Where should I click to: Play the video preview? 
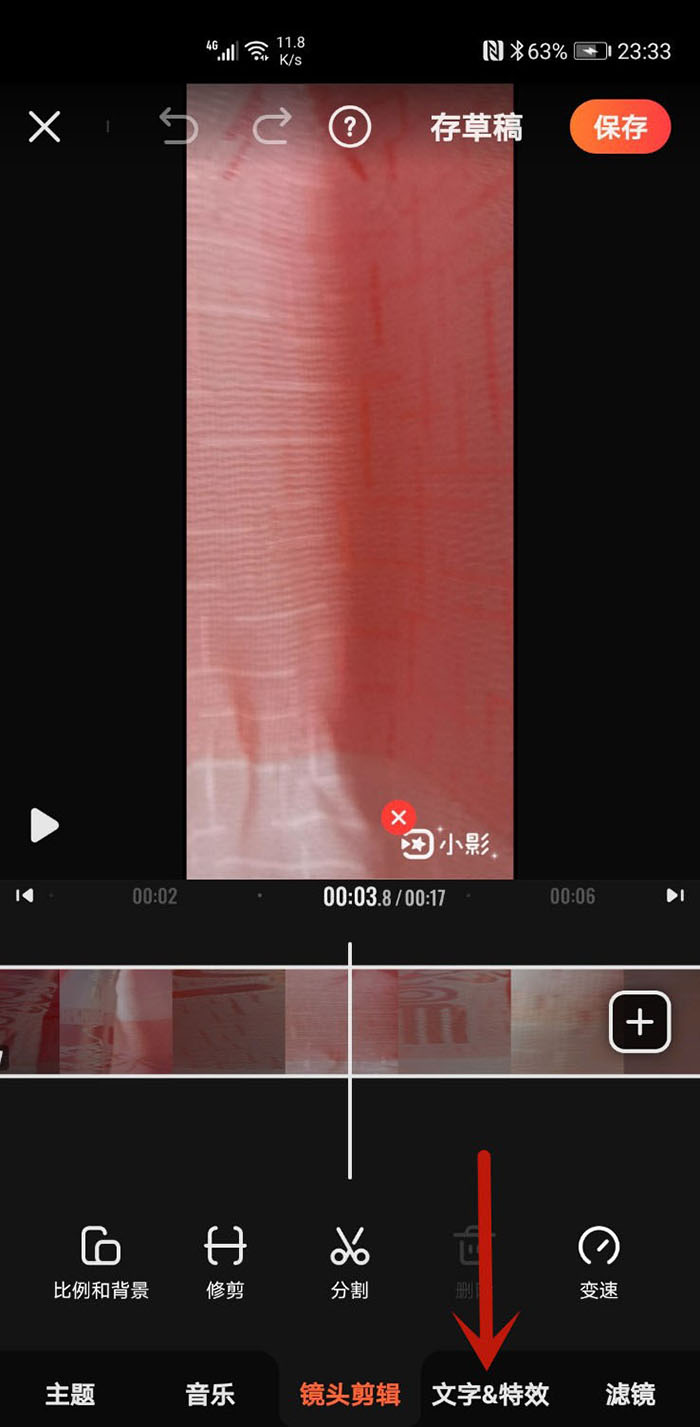coord(44,825)
